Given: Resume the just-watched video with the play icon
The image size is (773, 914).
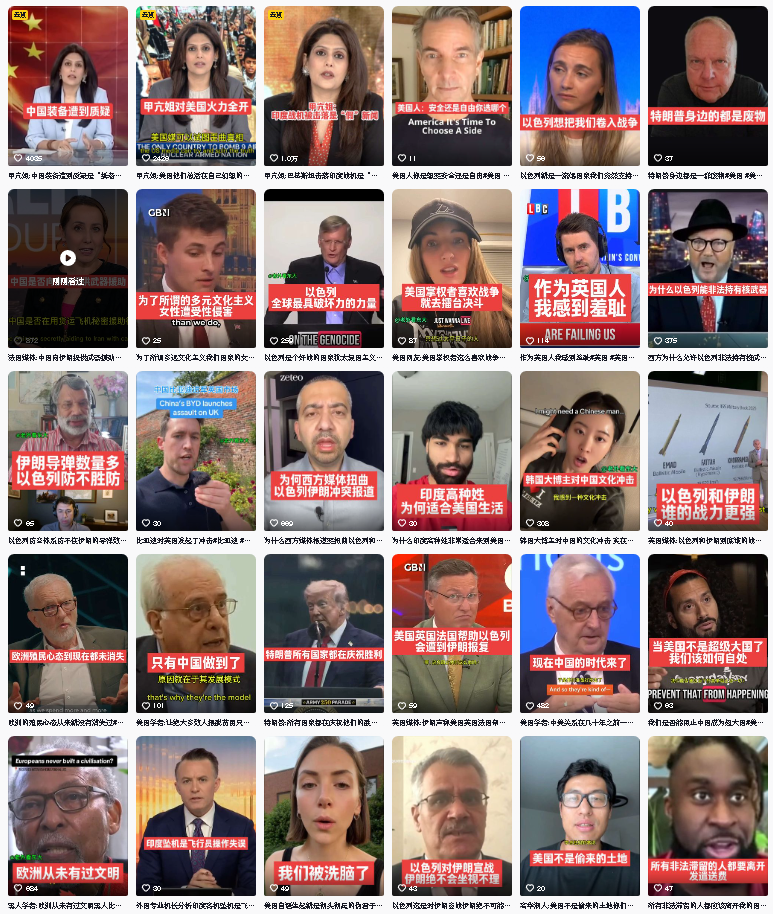Looking at the screenshot, I should coord(68,257).
